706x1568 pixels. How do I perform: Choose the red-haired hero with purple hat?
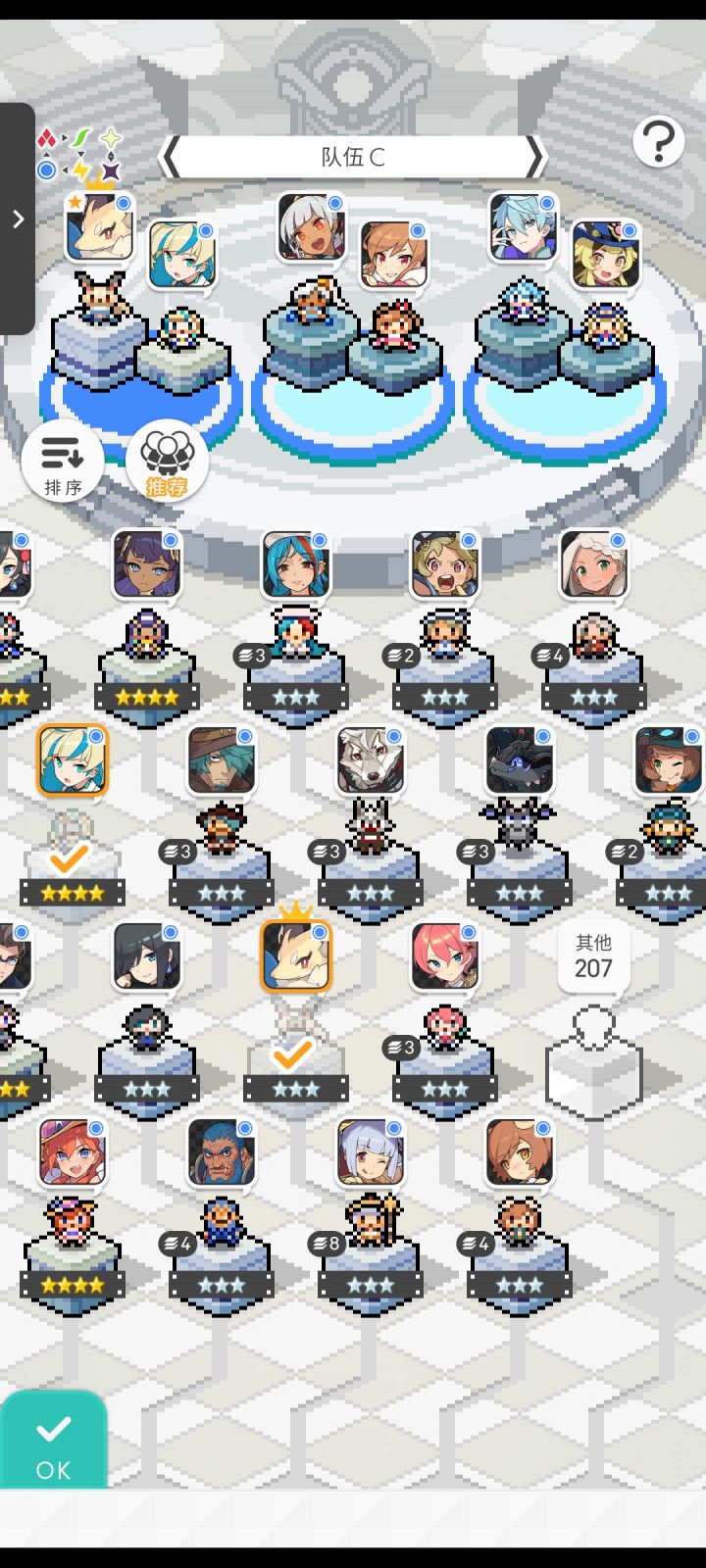[72, 1152]
